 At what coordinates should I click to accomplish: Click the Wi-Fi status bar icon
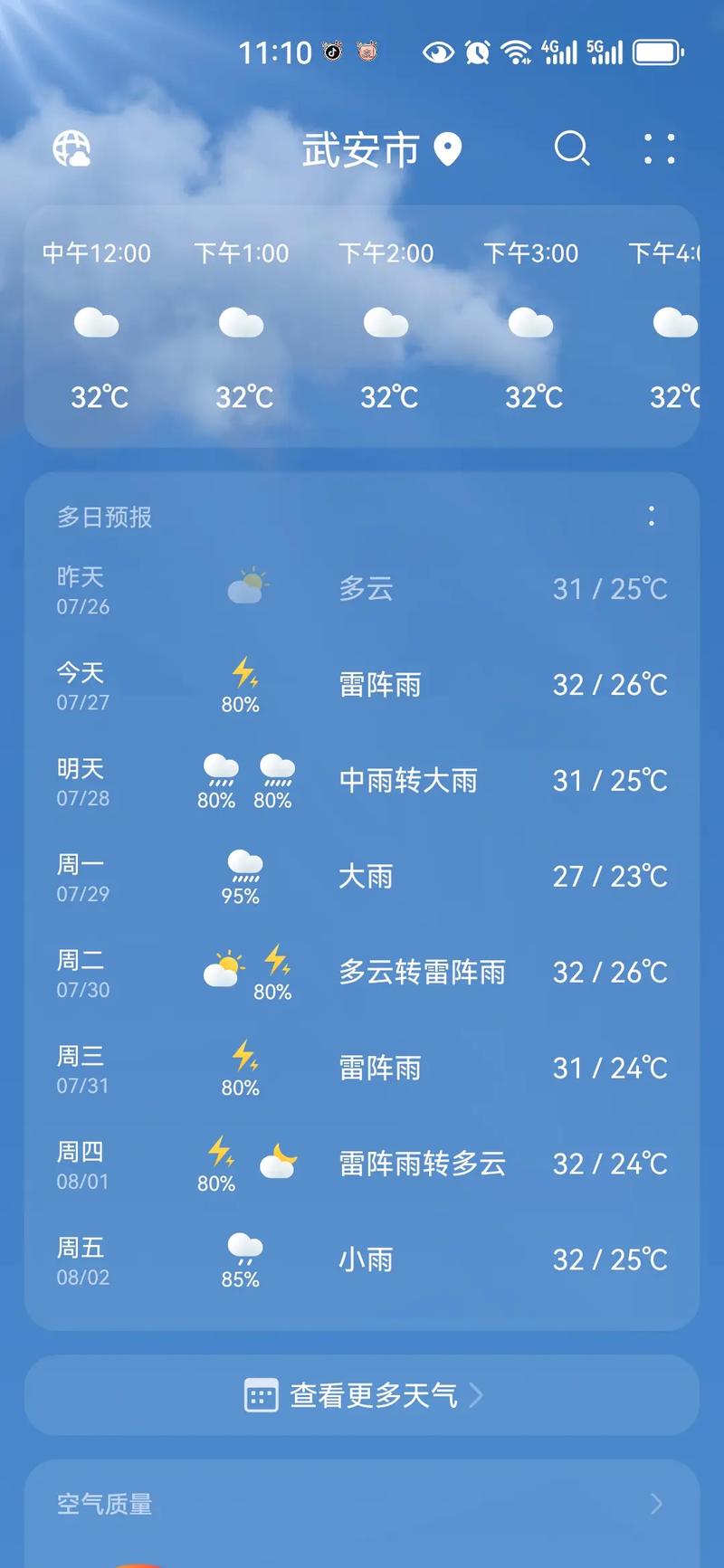pyautogui.click(x=517, y=52)
